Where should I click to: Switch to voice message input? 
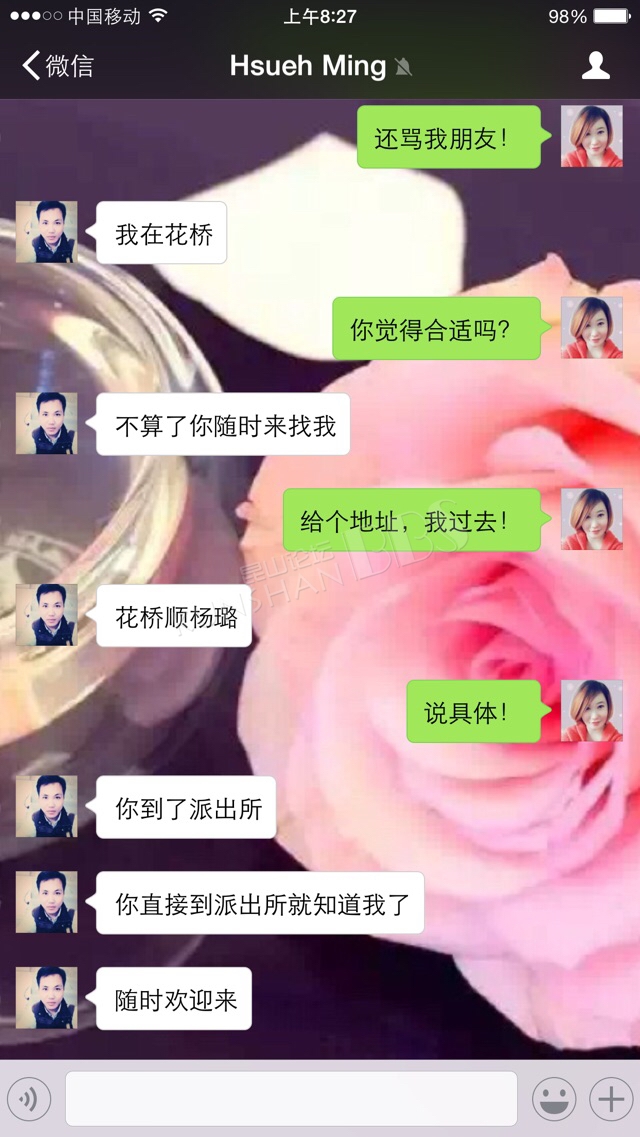tap(29, 1099)
